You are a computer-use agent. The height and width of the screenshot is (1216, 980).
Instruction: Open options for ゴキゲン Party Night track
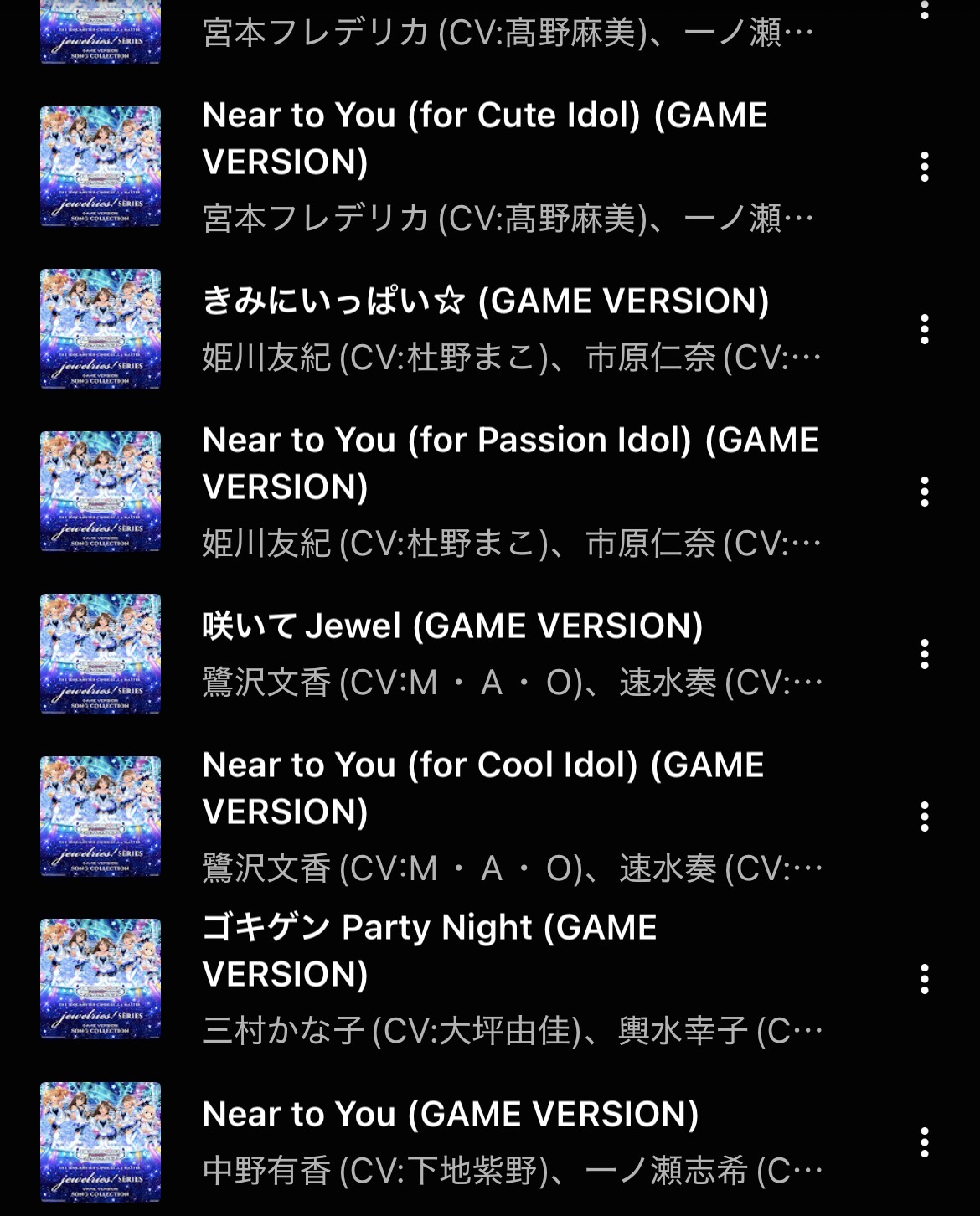pos(924,979)
